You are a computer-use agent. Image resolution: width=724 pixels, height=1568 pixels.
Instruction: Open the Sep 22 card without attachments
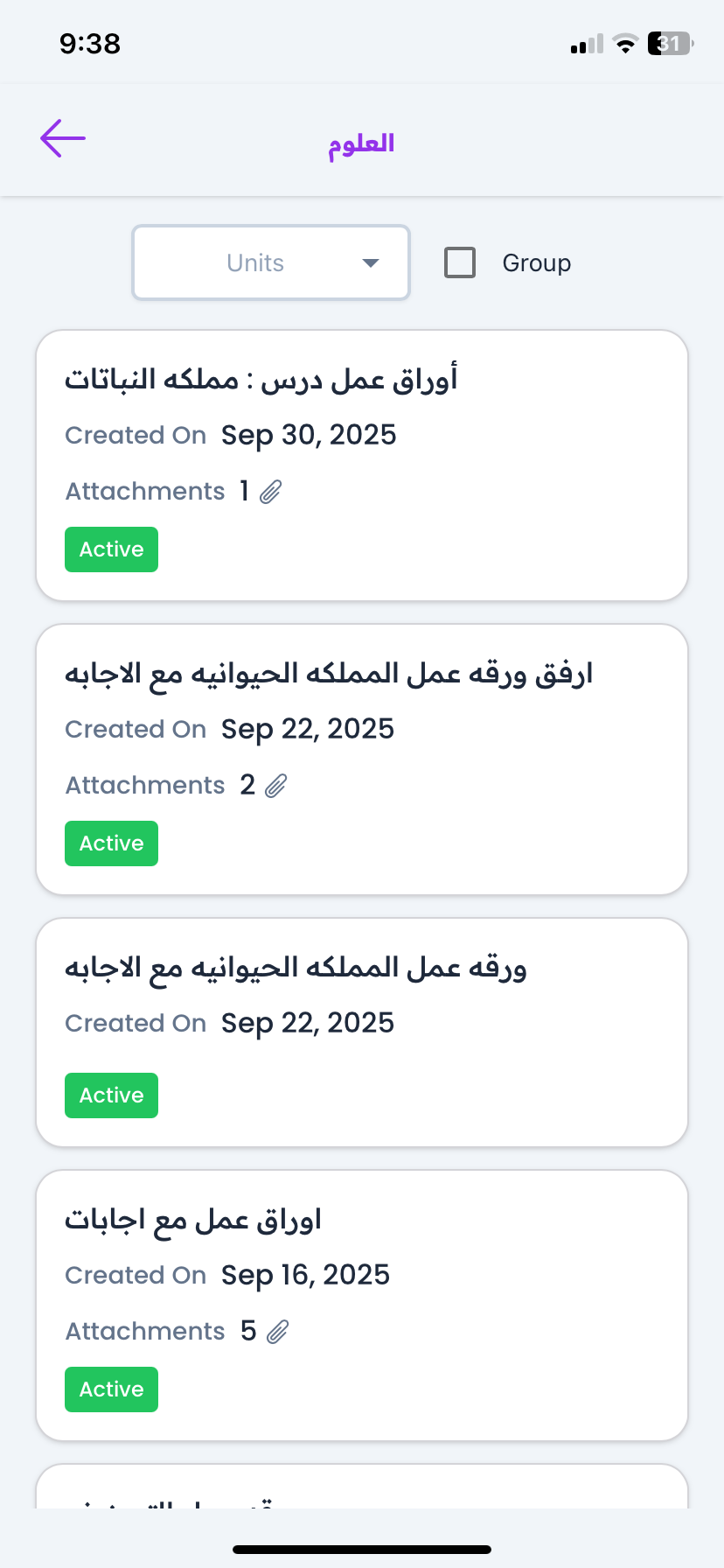(x=362, y=1032)
